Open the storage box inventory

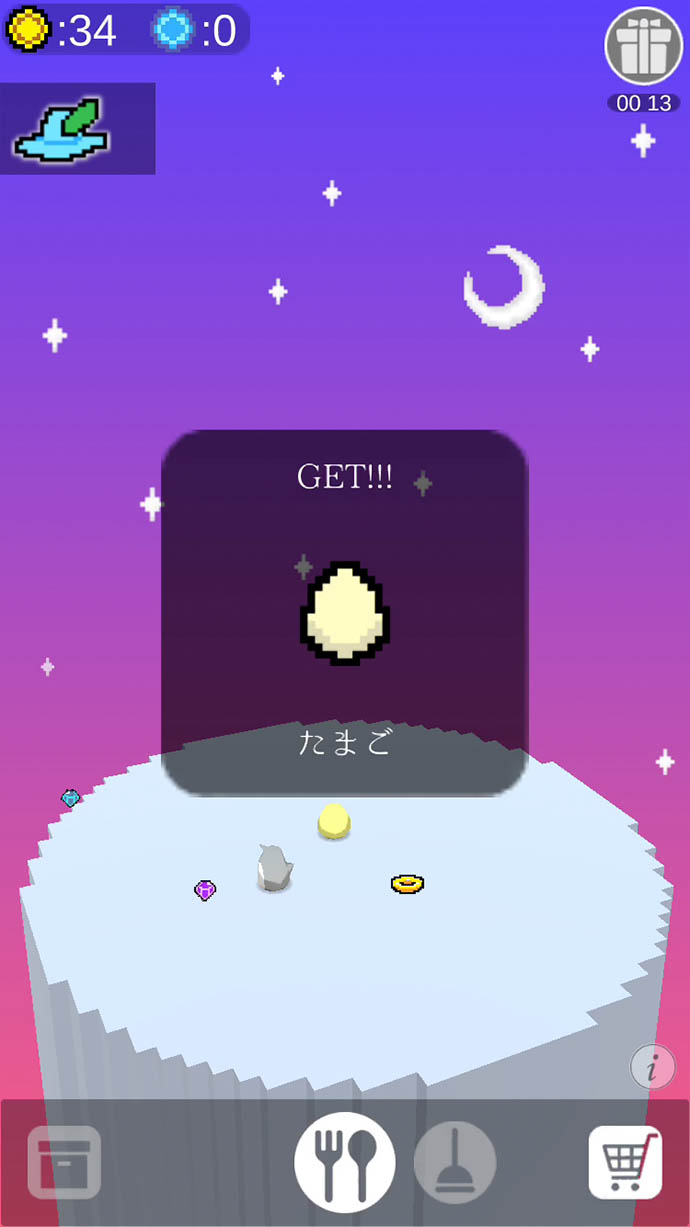[64, 1162]
